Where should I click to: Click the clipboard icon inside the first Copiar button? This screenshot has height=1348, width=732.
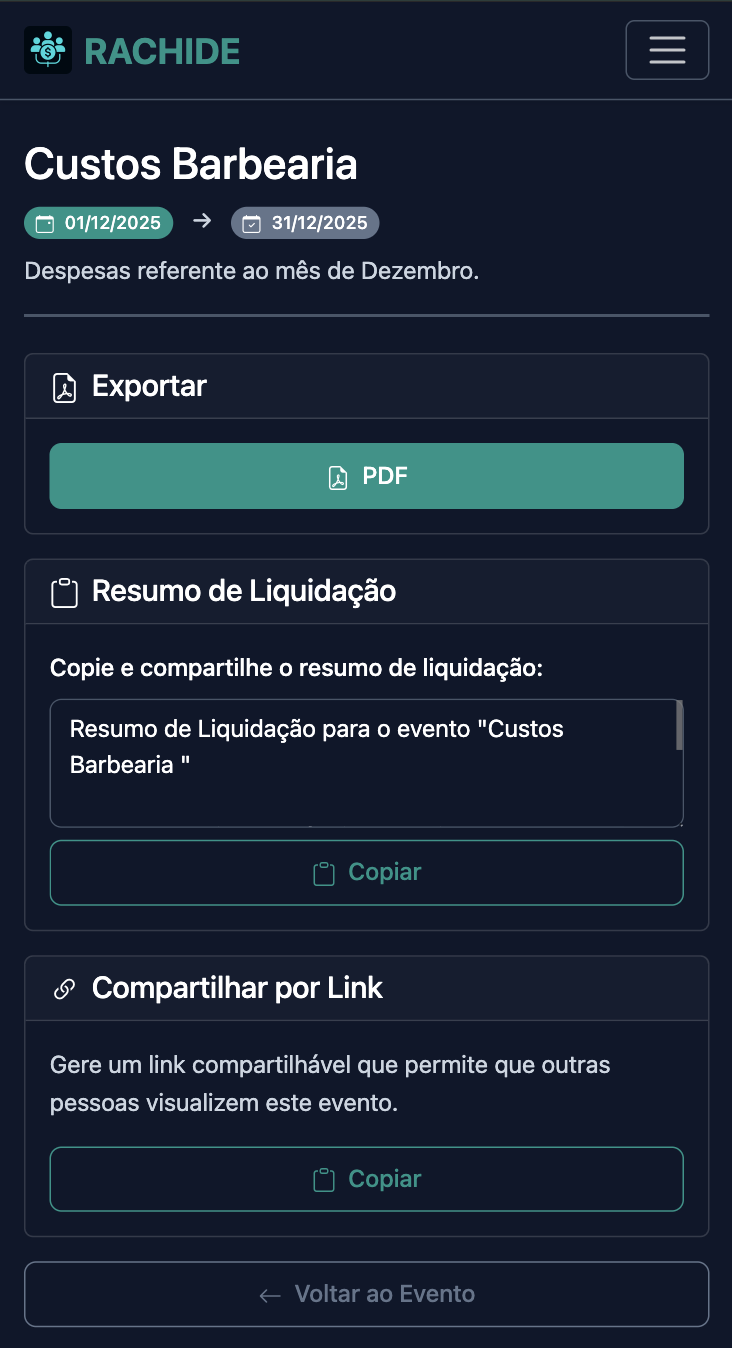pyautogui.click(x=322, y=872)
